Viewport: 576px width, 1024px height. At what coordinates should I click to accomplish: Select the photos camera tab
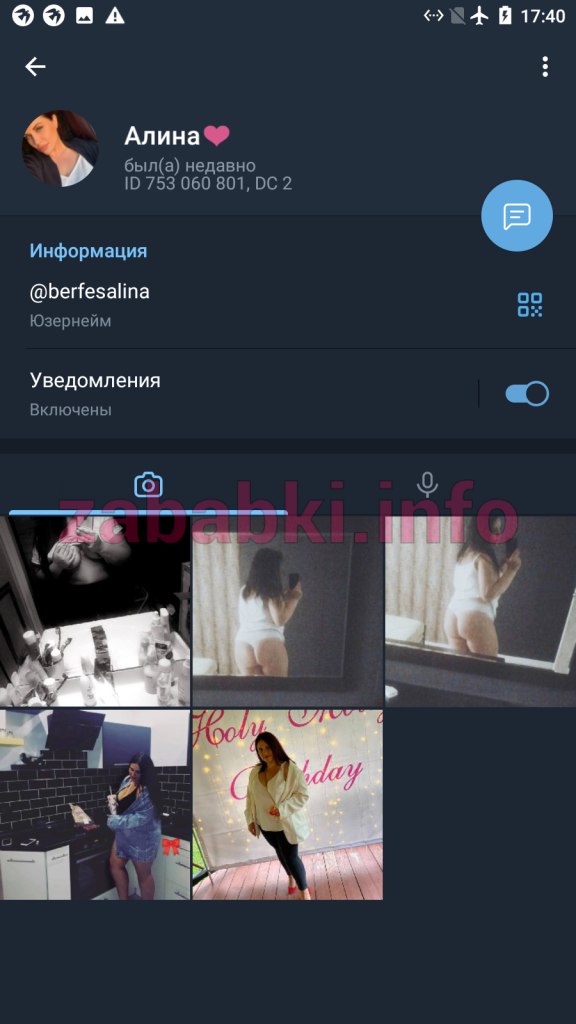(x=148, y=484)
